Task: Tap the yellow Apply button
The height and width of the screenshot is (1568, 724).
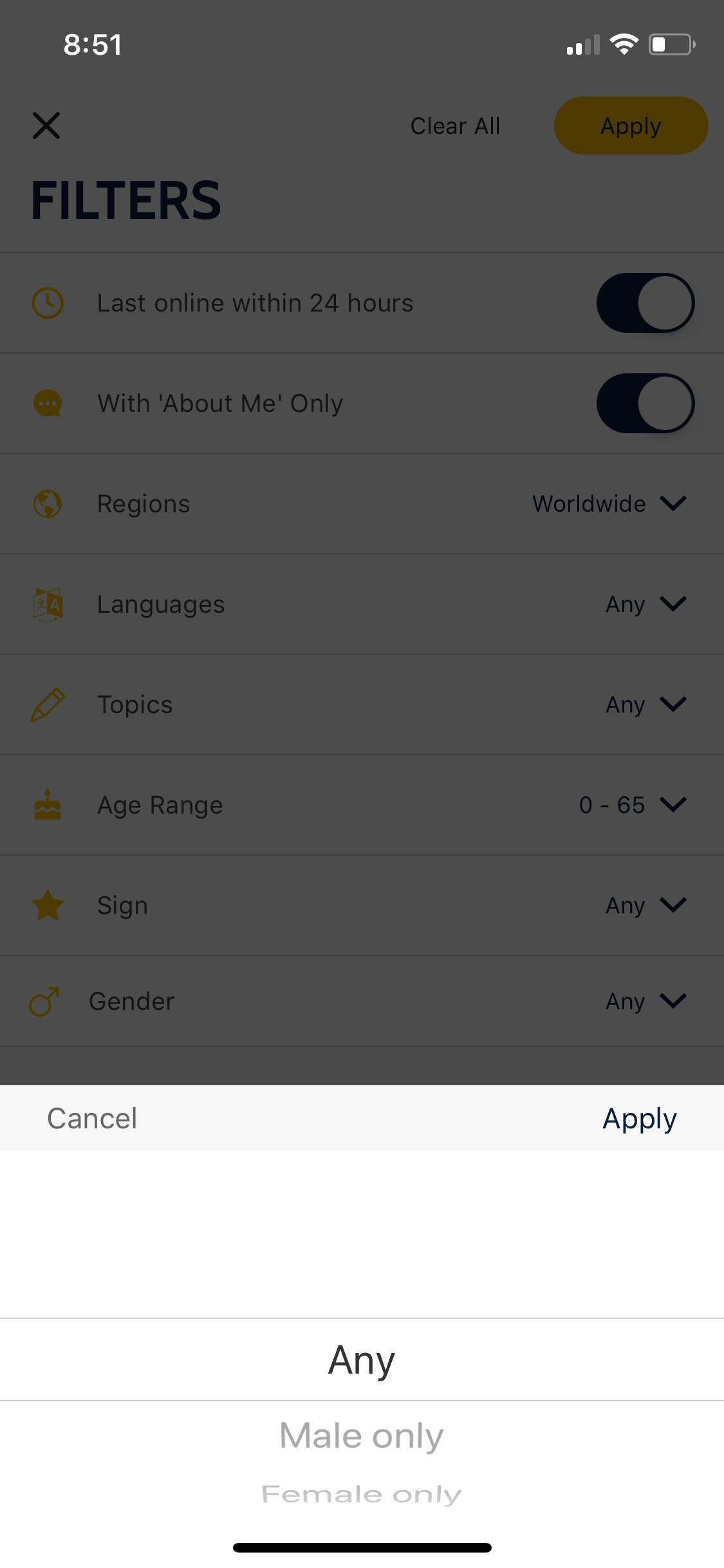Action: pos(631,126)
